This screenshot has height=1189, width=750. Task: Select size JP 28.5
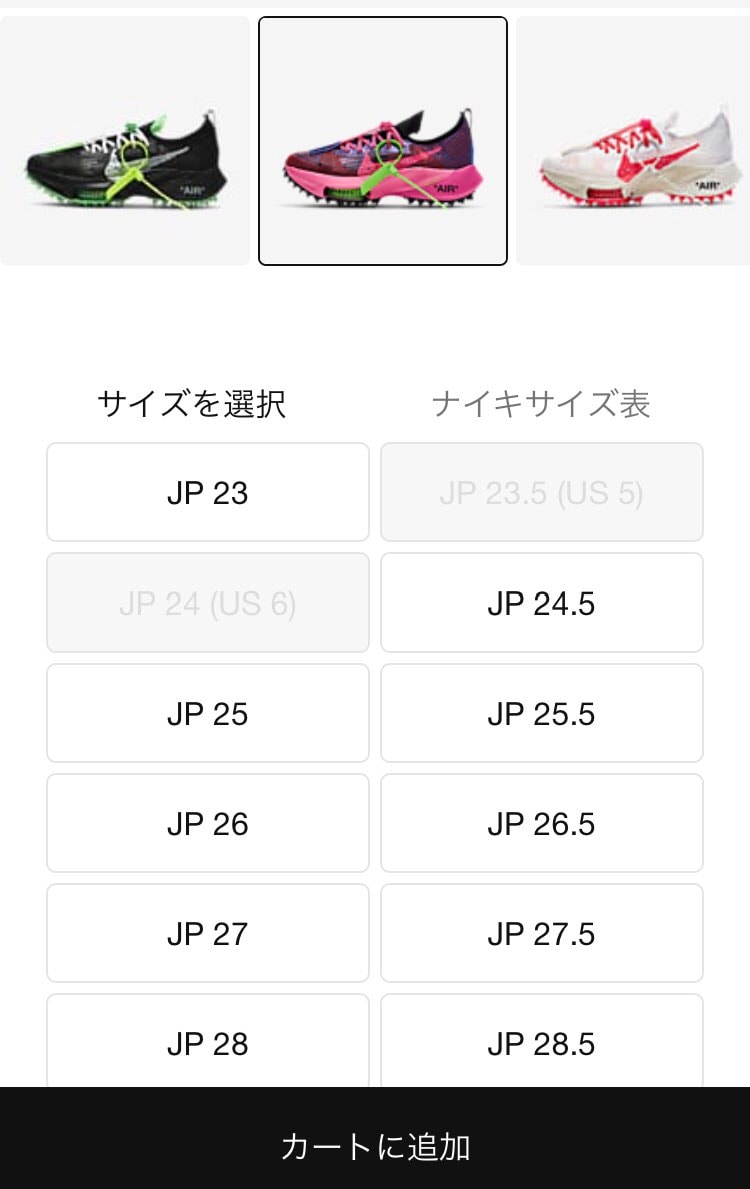point(542,1043)
